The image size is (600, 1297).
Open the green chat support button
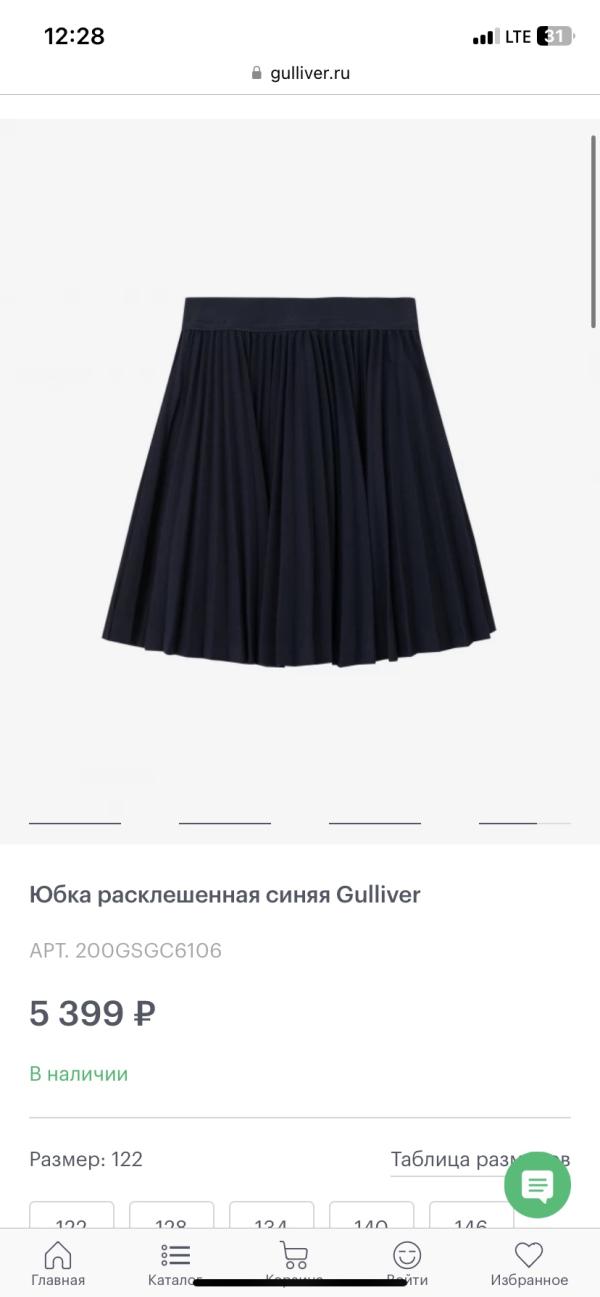pos(537,1185)
